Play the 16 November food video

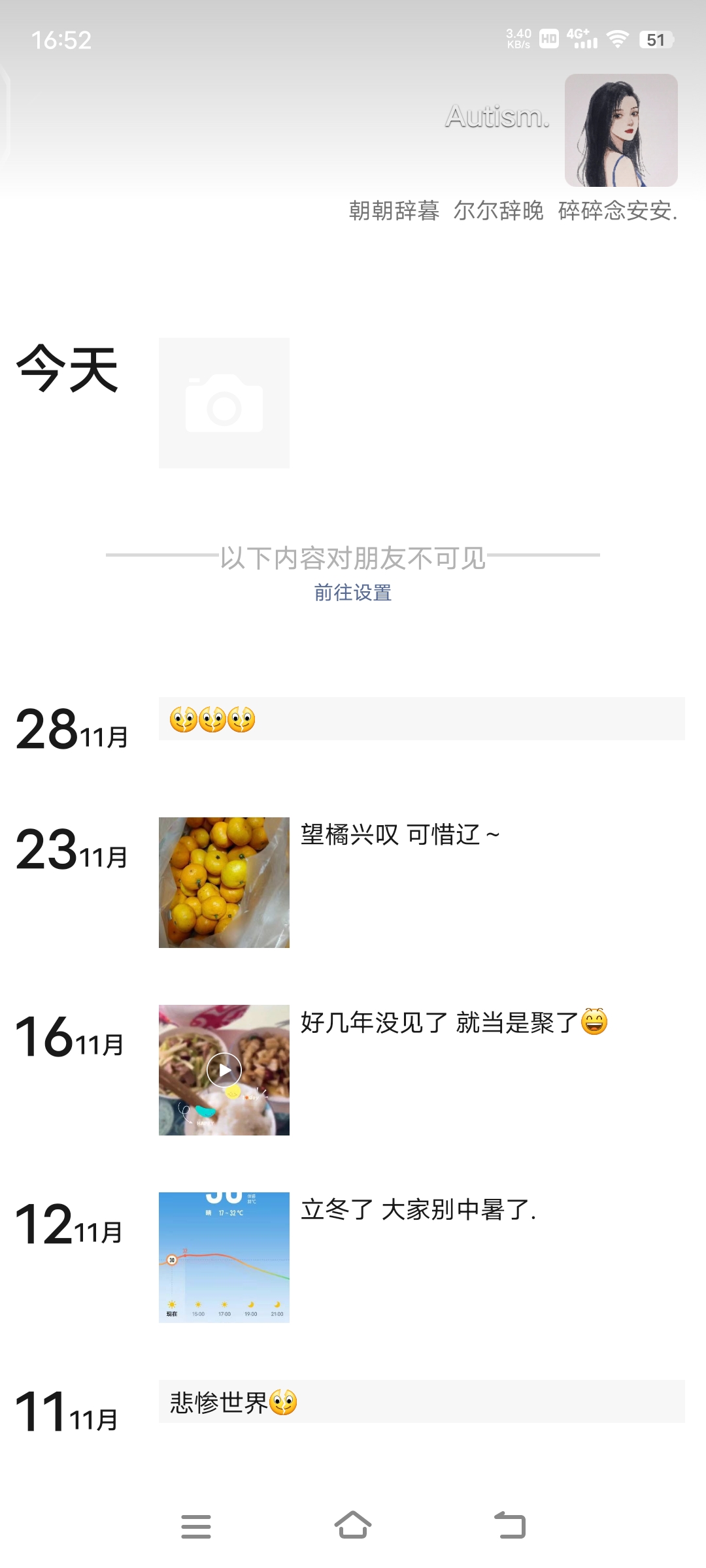224,1070
